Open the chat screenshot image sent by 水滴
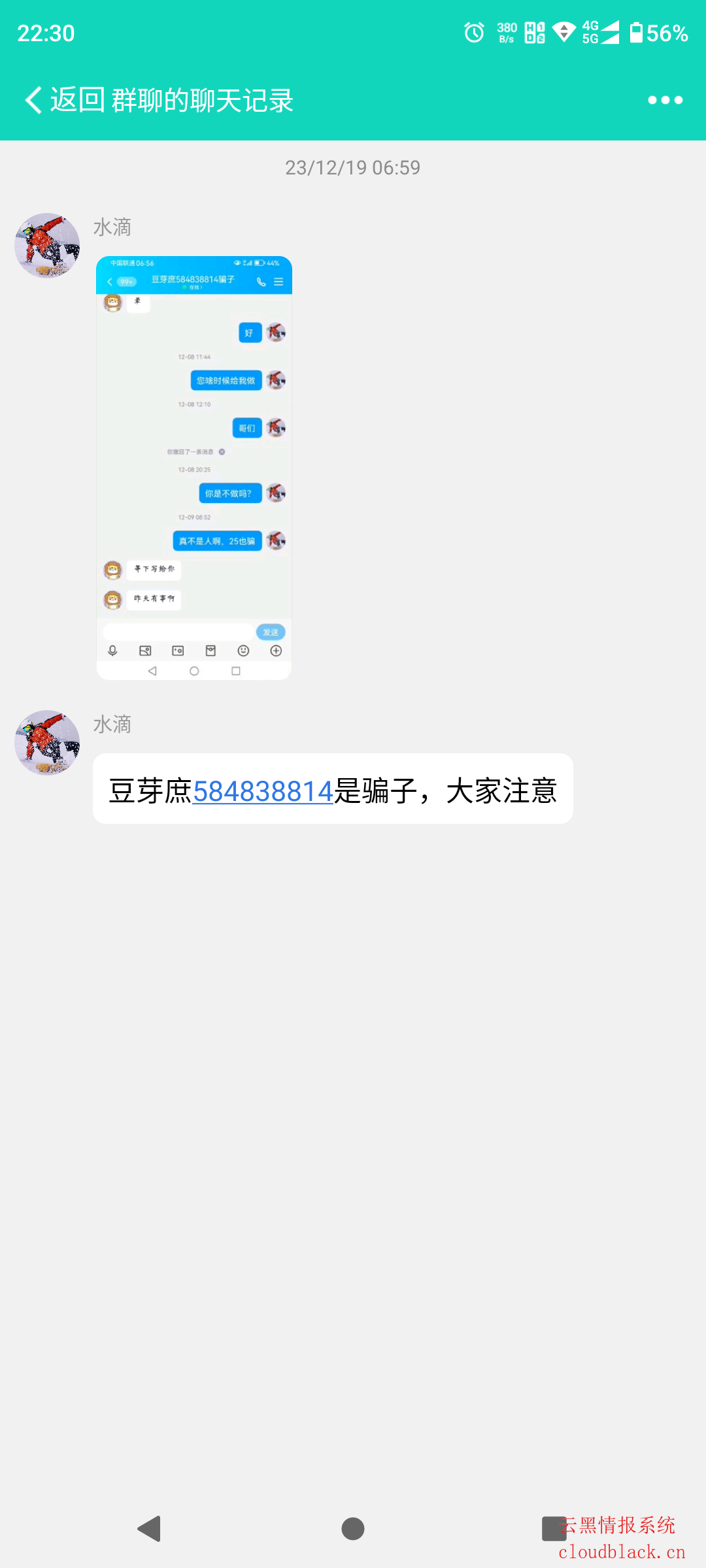Viewport: 706px width, 1568px height. click(x=193, y=468)
